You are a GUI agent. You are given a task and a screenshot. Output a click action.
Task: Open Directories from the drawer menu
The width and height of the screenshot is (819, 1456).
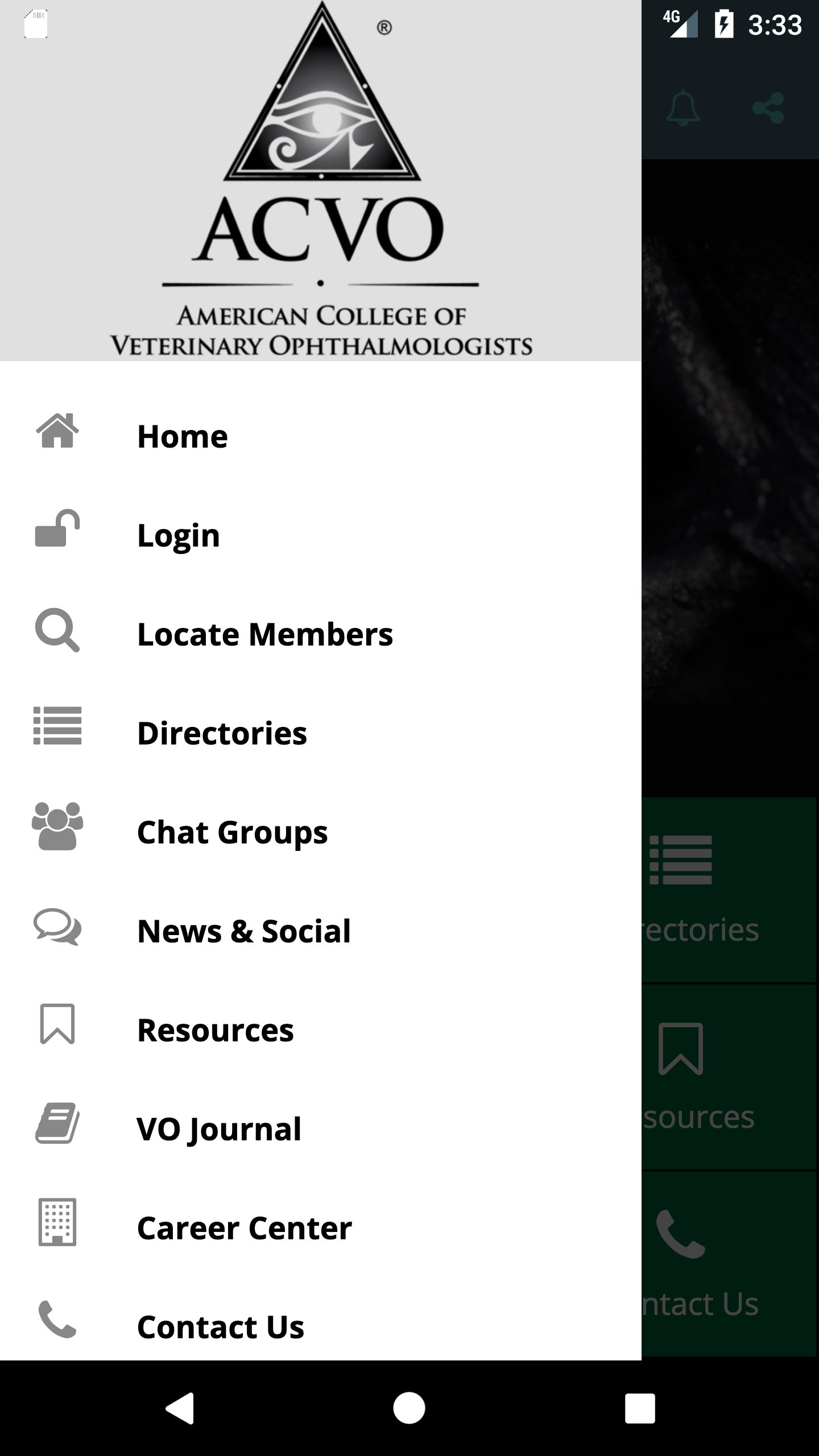tap(321, 733)
